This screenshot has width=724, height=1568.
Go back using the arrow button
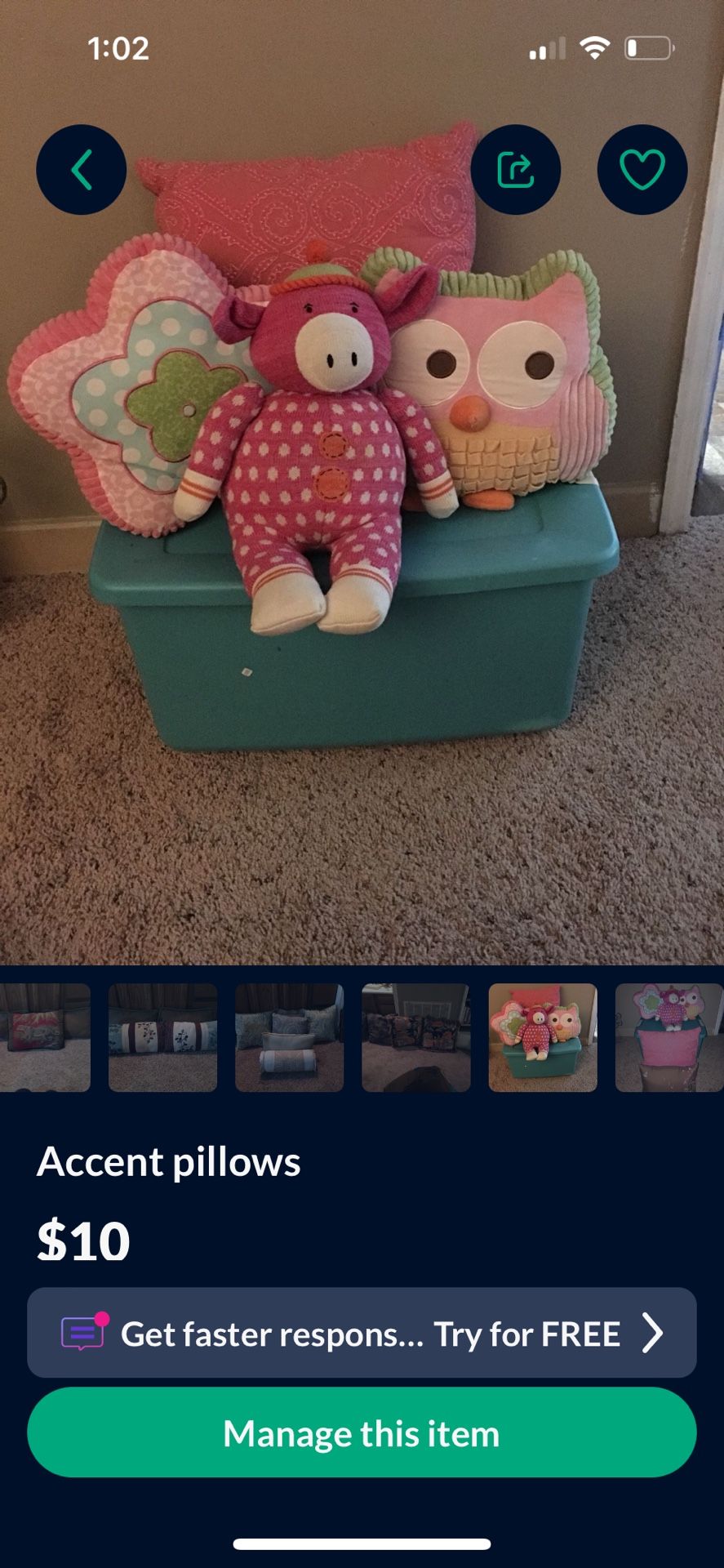tap(81, 170)
